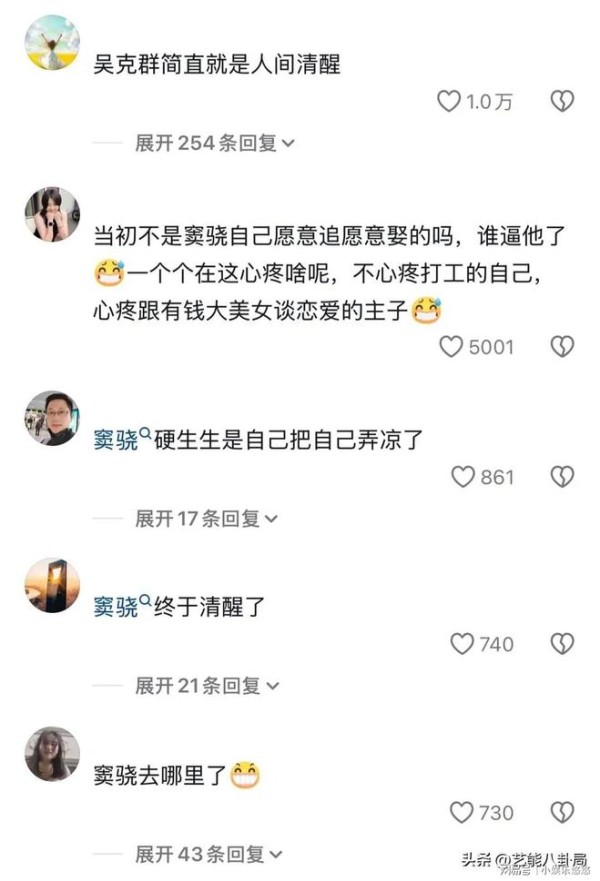The image size is (600, 881).
Task: Like the comment "吴克群简直就是人间清醒"
Action: point(450,101)
